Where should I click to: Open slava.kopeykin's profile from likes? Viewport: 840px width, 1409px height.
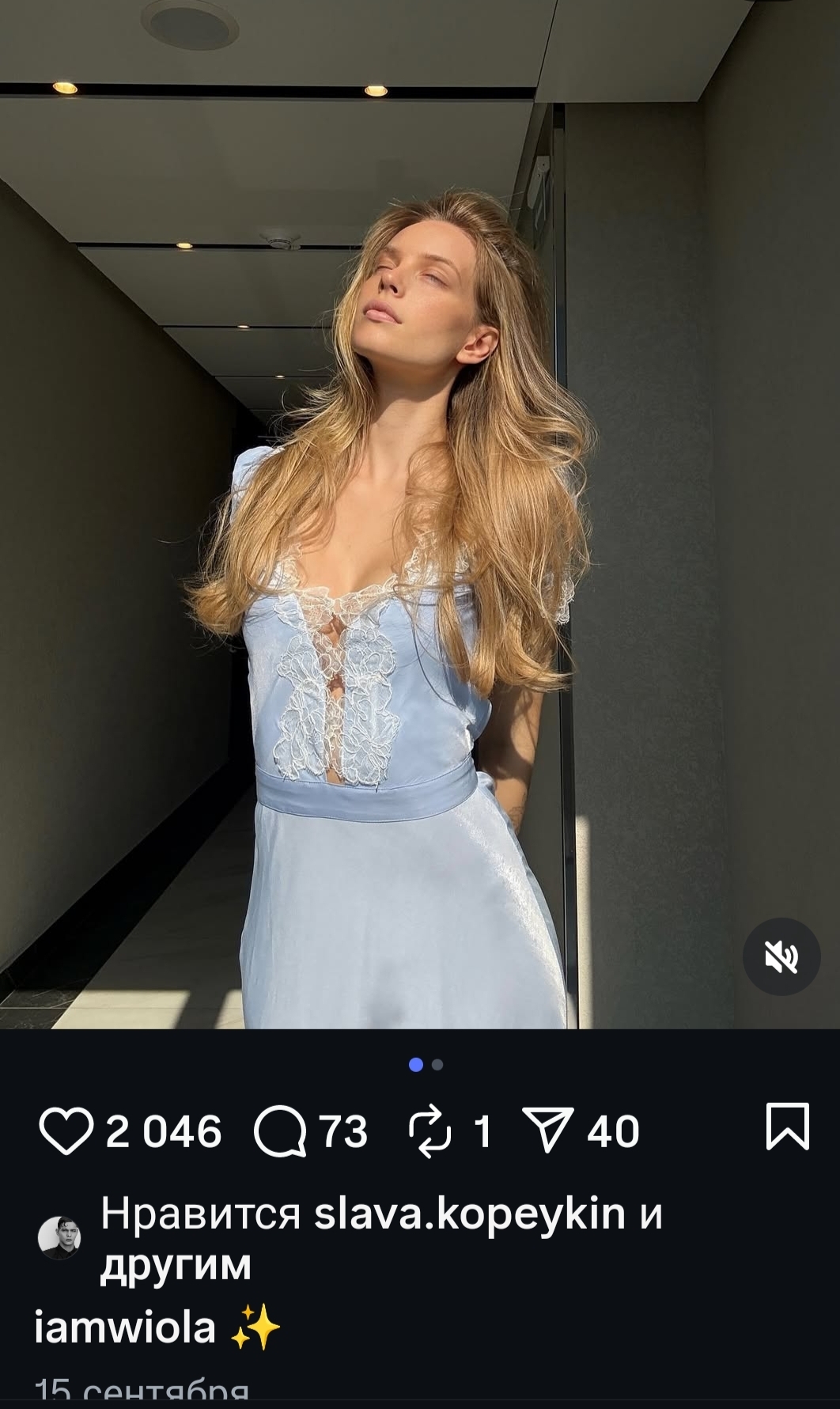(470, 1214)
